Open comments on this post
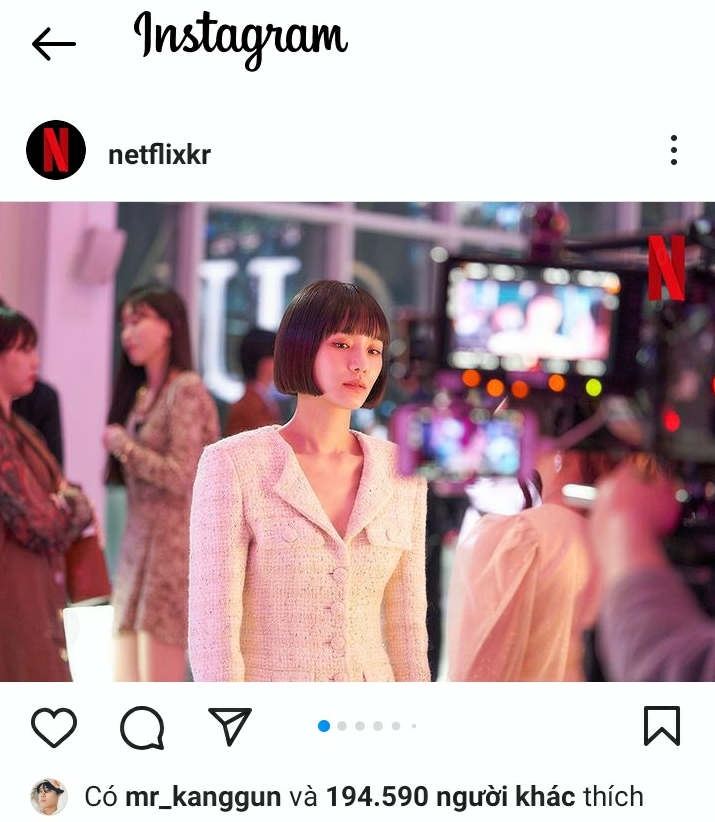Viewport: 715px width, 822px height. click(x=142, y=727)
